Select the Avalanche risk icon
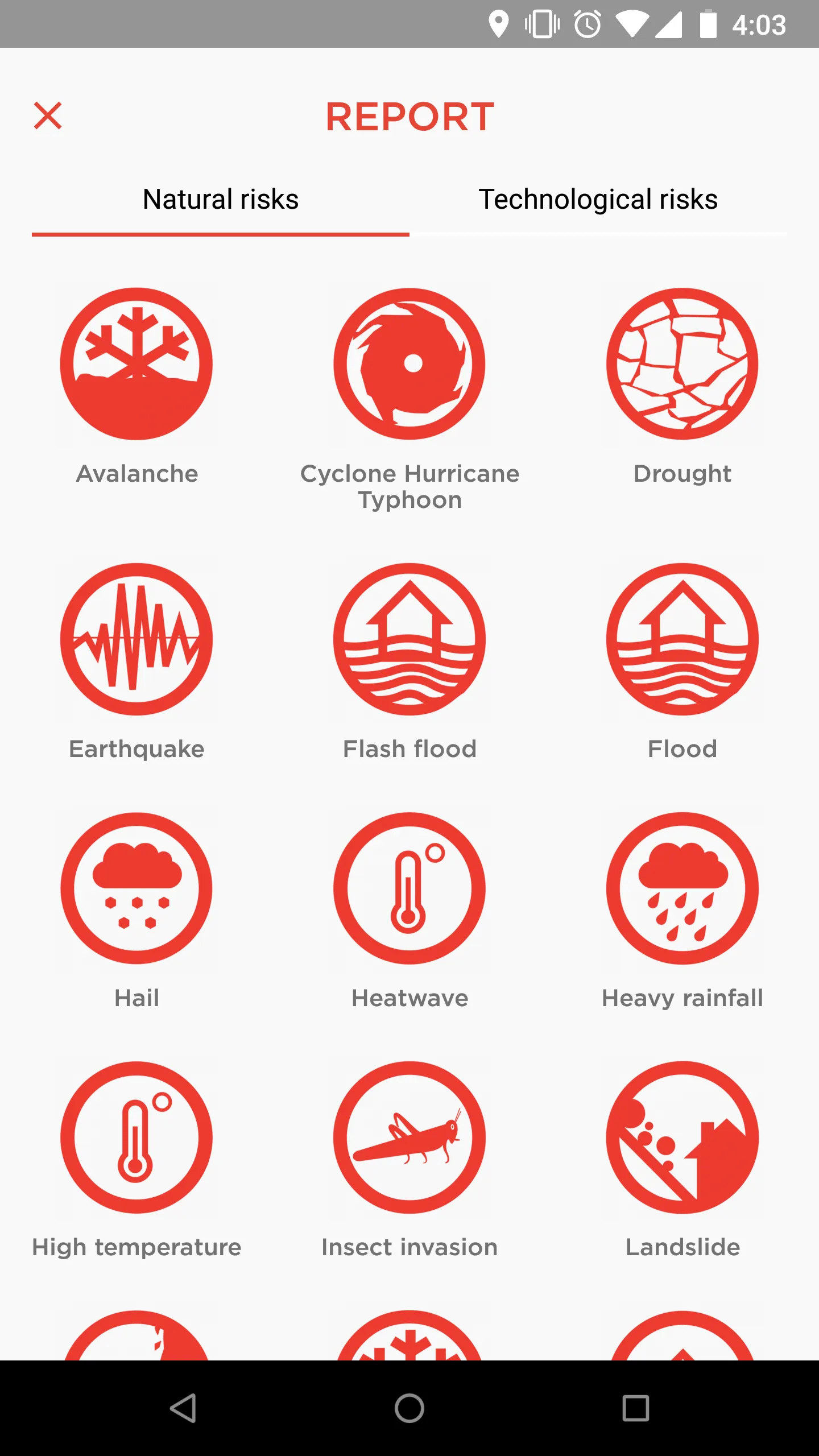Viewport: 819px width, 1456px height. coord(136,364)
